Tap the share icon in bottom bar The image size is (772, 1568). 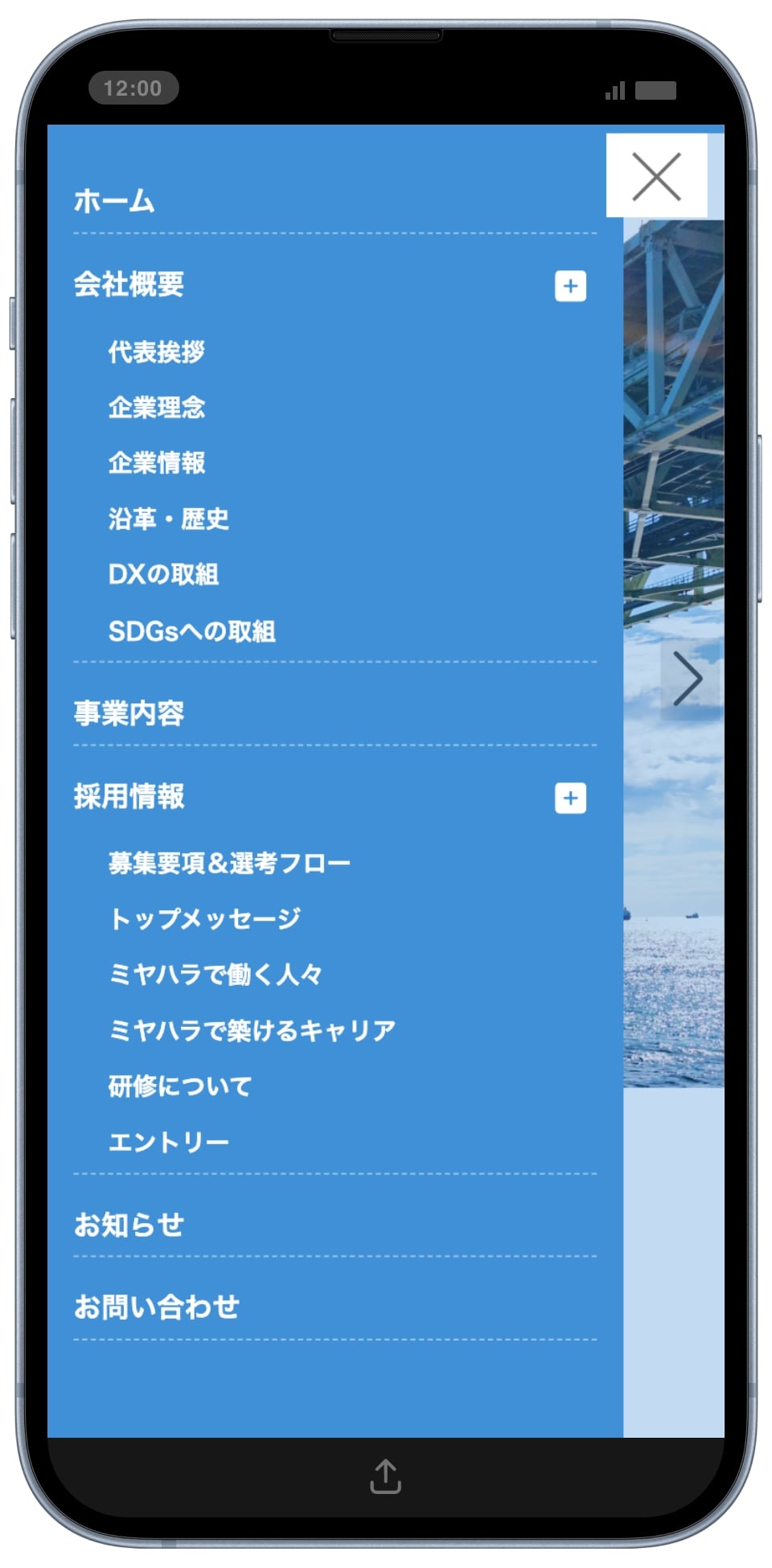point(386,1476)
